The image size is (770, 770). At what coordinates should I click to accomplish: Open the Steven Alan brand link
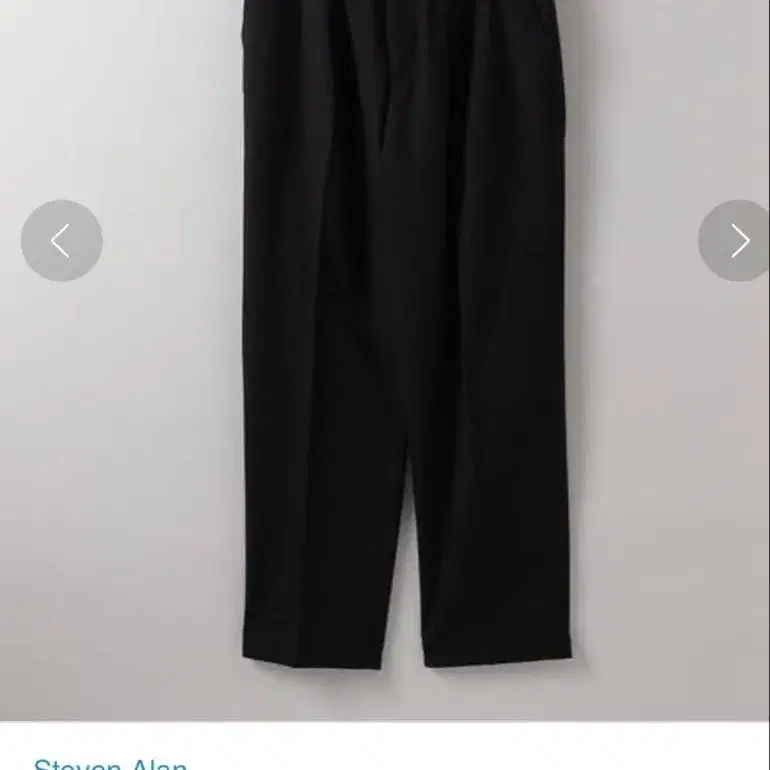click(x=111, y=764)
